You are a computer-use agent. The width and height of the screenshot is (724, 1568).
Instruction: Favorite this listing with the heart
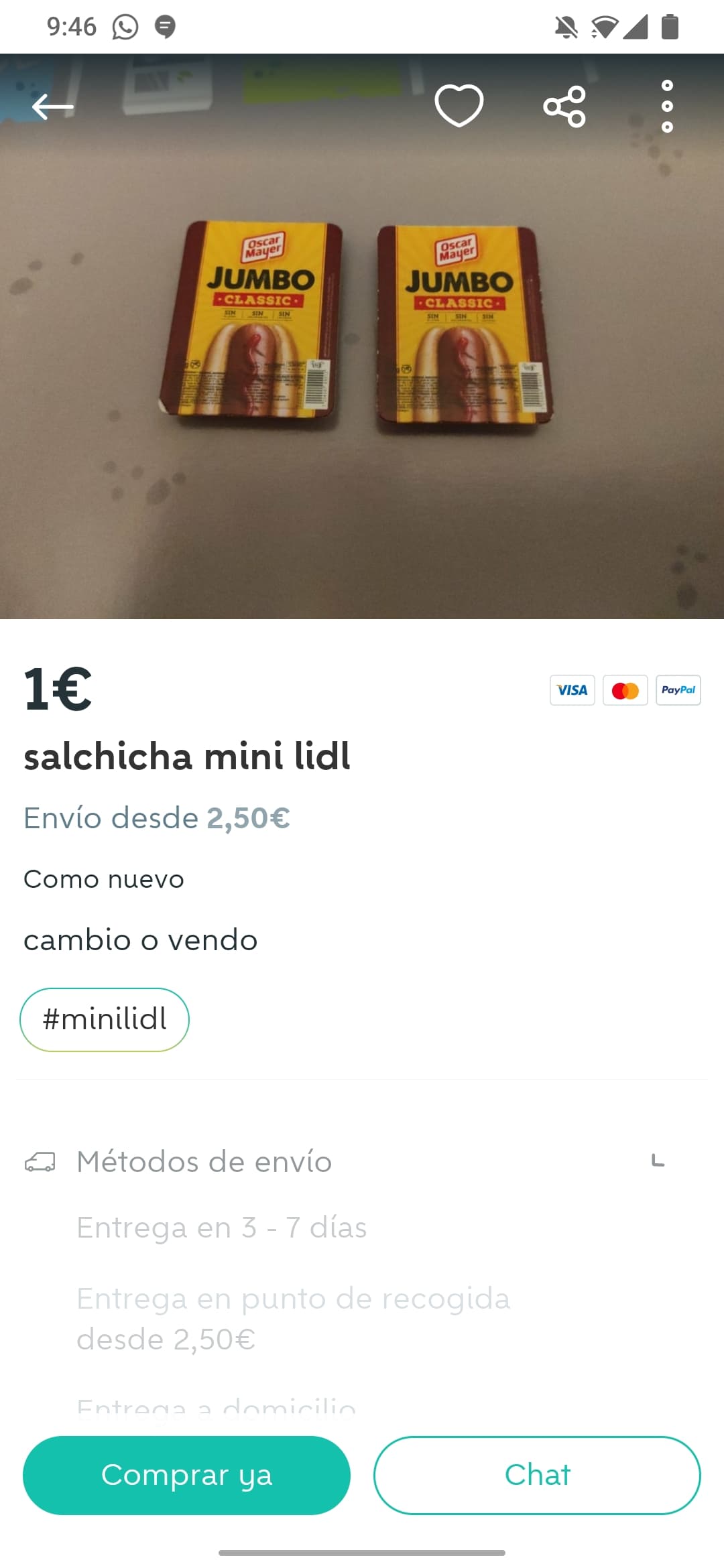(x=459, y=106)
